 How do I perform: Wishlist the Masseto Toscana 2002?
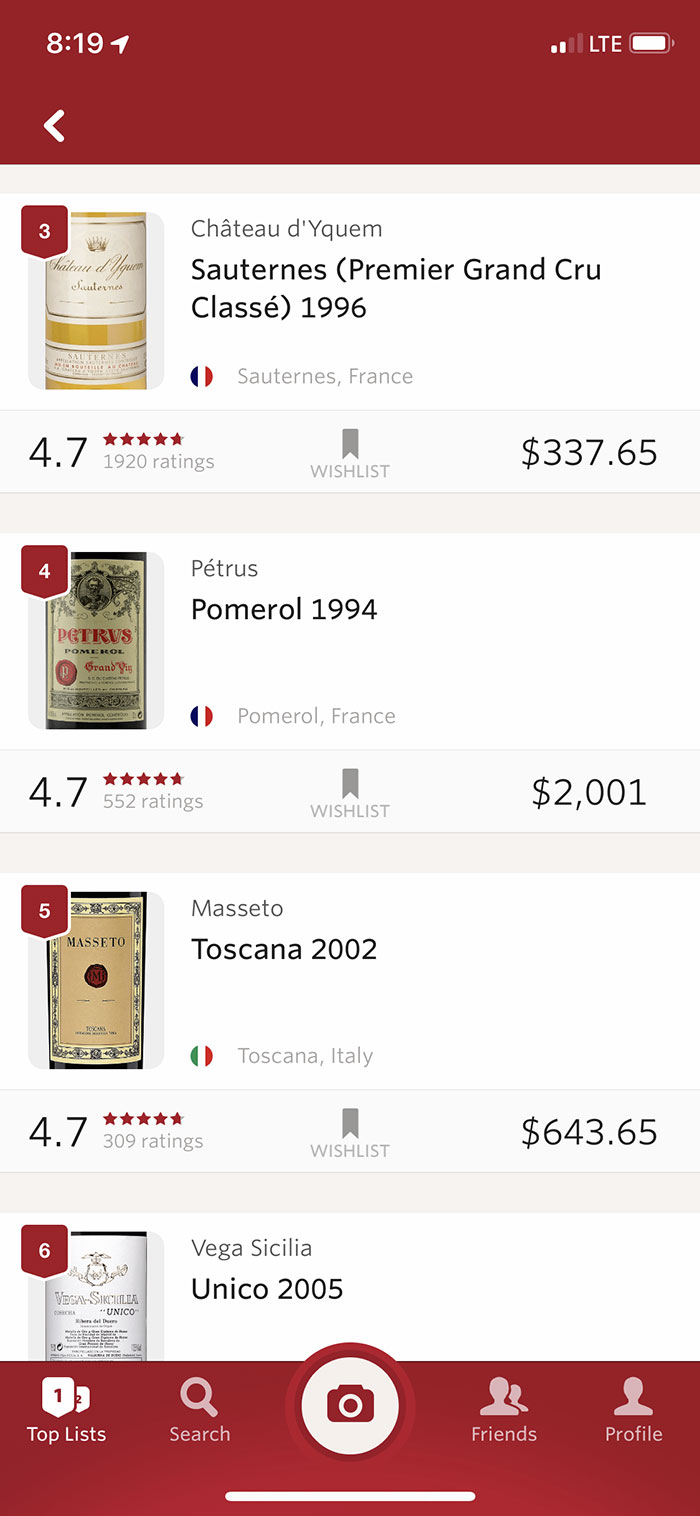(x=350, y=1134)
